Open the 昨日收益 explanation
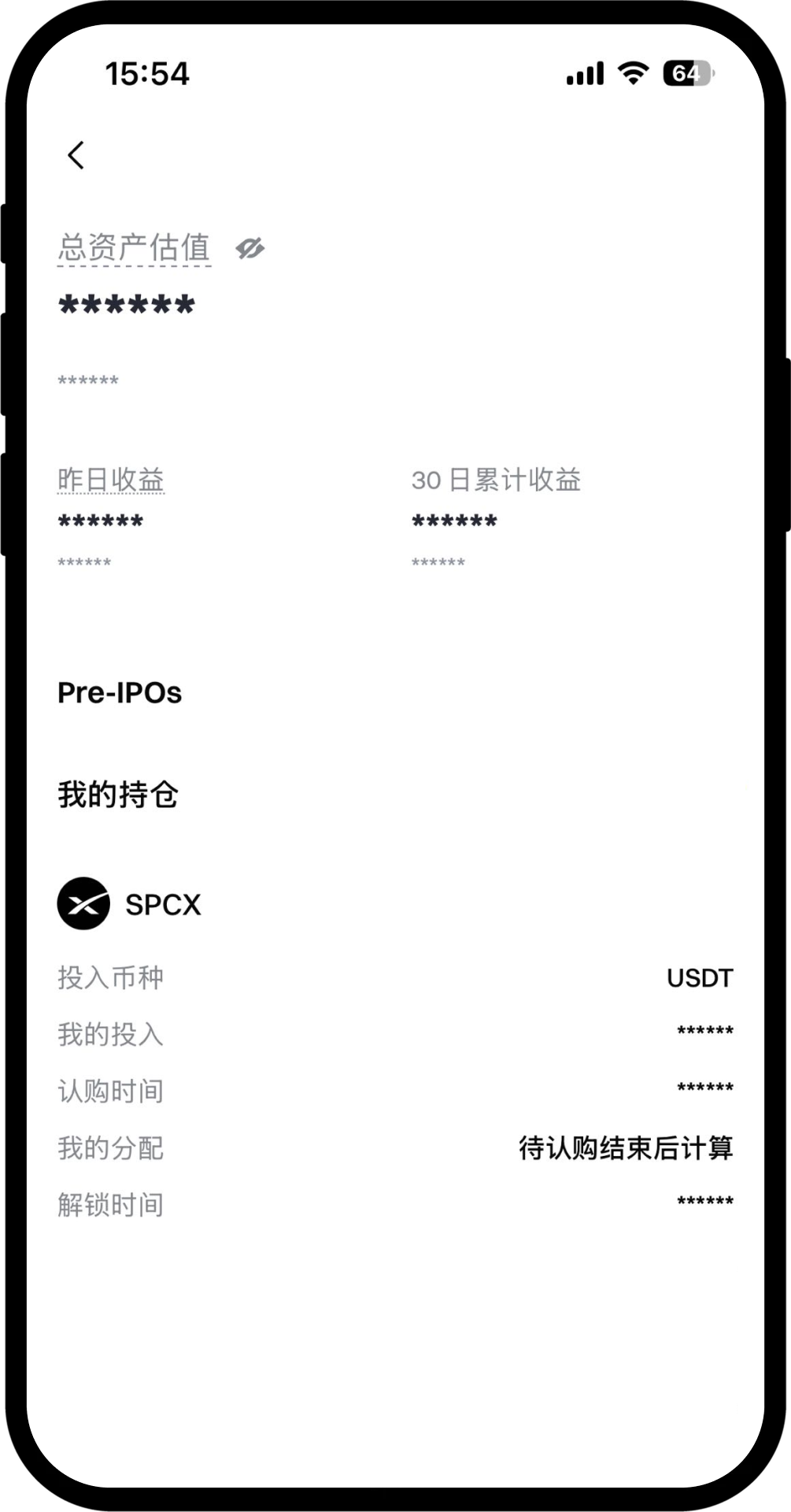 pos(111,480)
